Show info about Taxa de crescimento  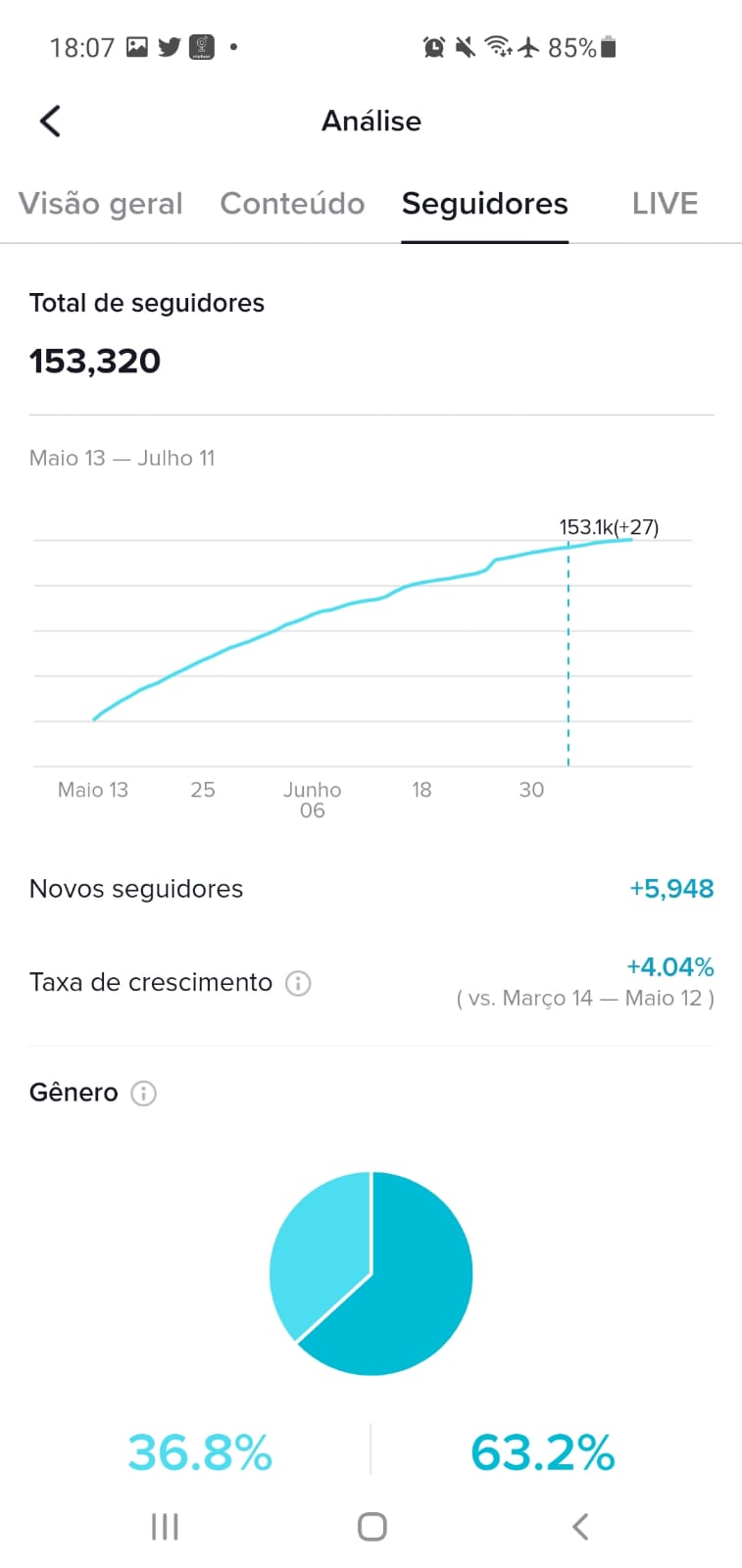coord(298,983)
